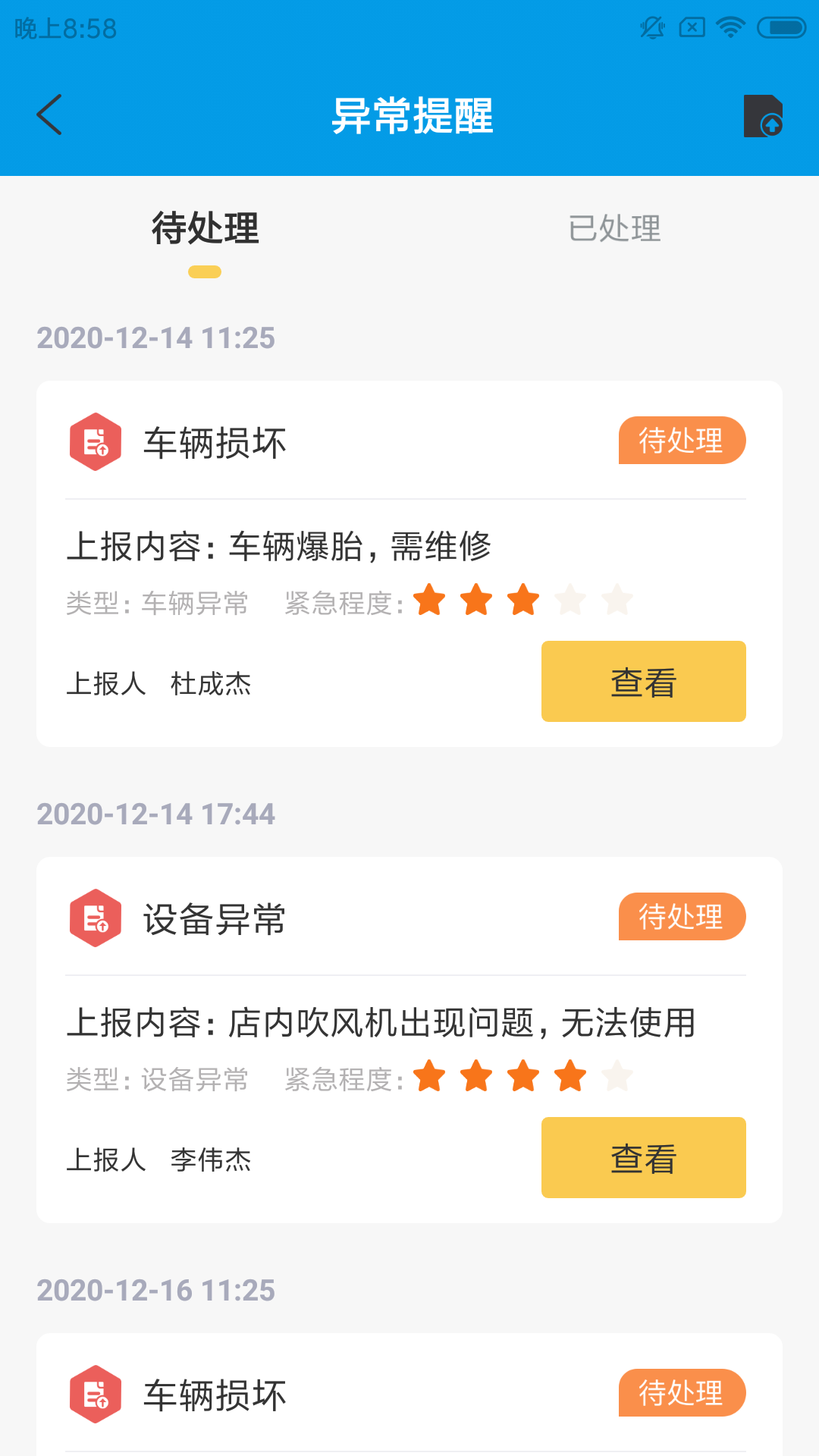
Task: Tap 查看 for 李伟杰's report
Action: point(643,1158)
